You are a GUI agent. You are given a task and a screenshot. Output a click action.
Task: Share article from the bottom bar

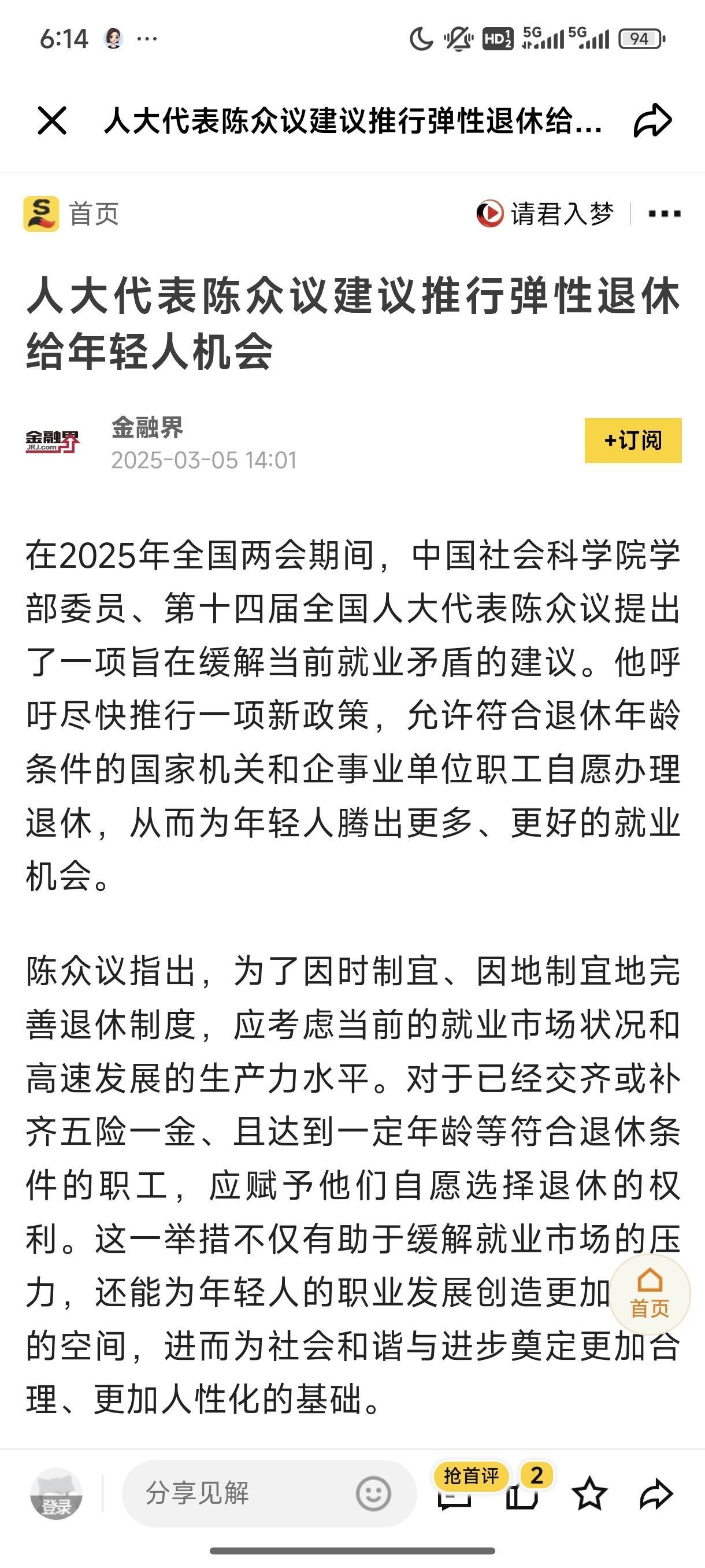tap(656, 1494)
